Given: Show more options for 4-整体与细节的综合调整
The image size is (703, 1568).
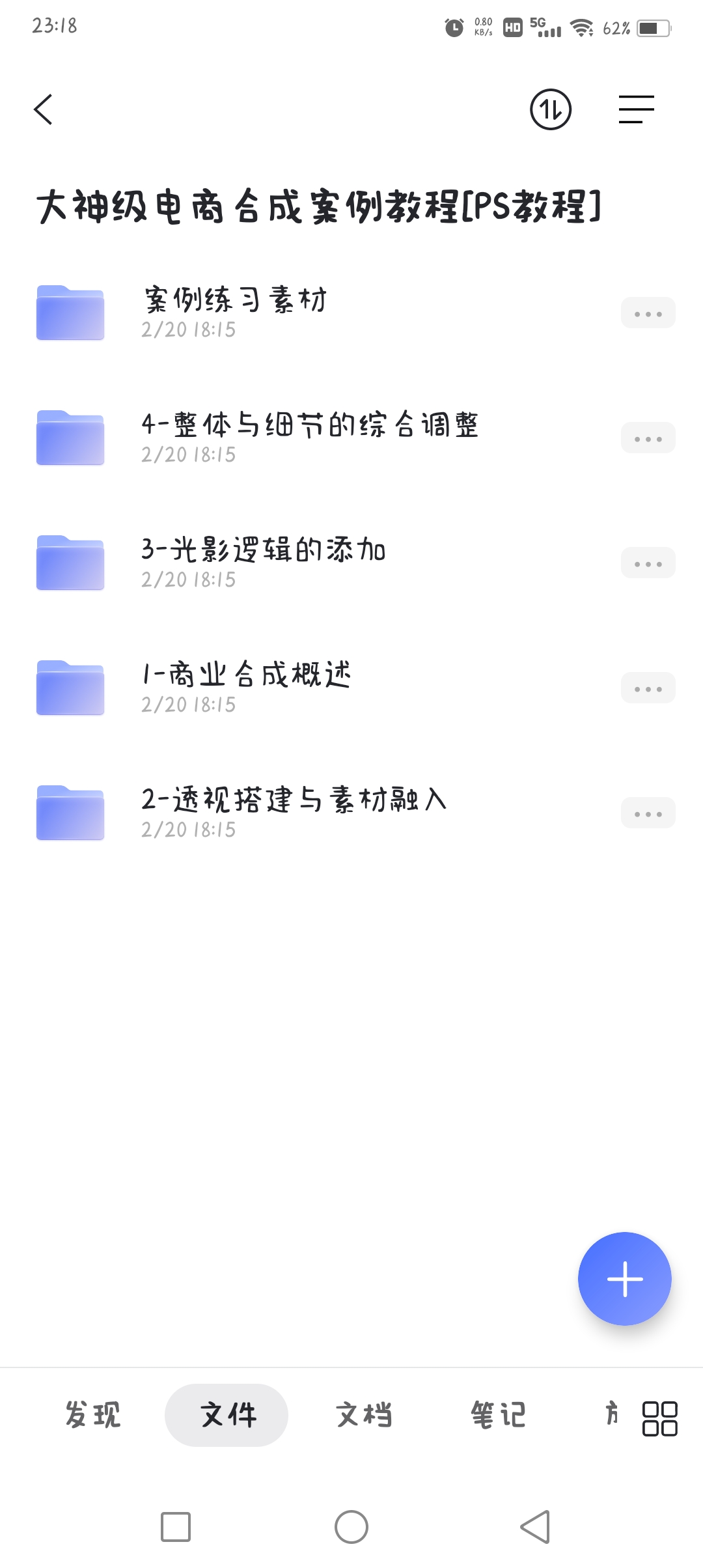Looking at the screenshot, I should tap(648, 438).
